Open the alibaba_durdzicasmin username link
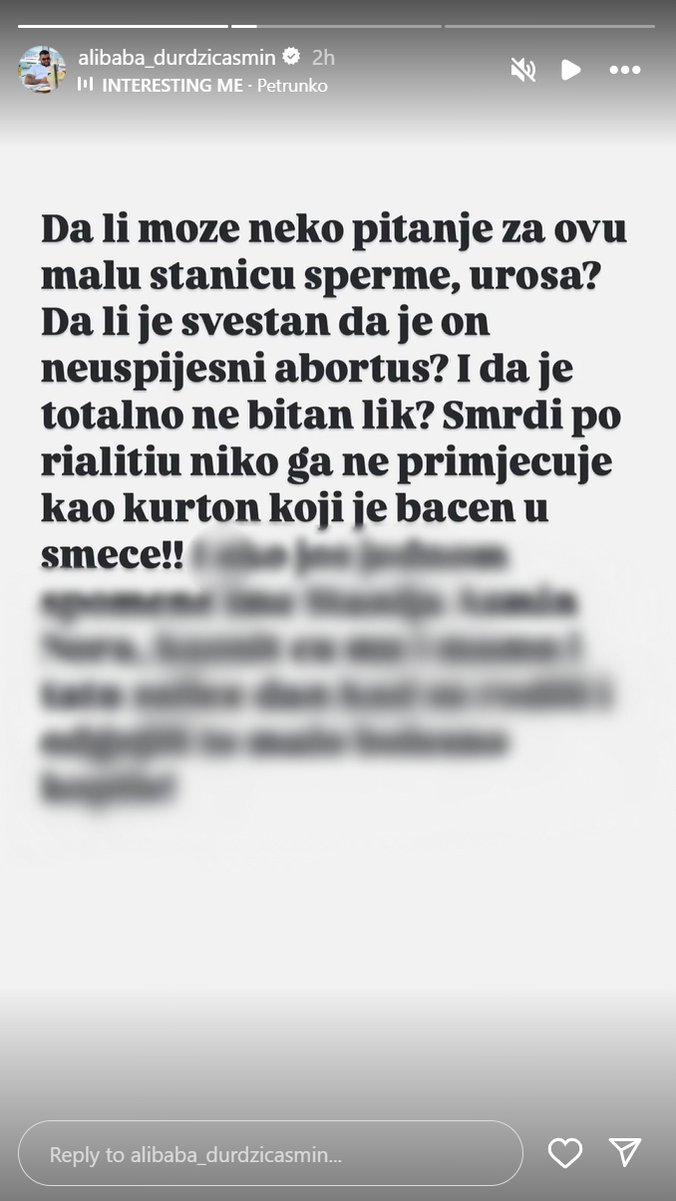 click(177, 57)
